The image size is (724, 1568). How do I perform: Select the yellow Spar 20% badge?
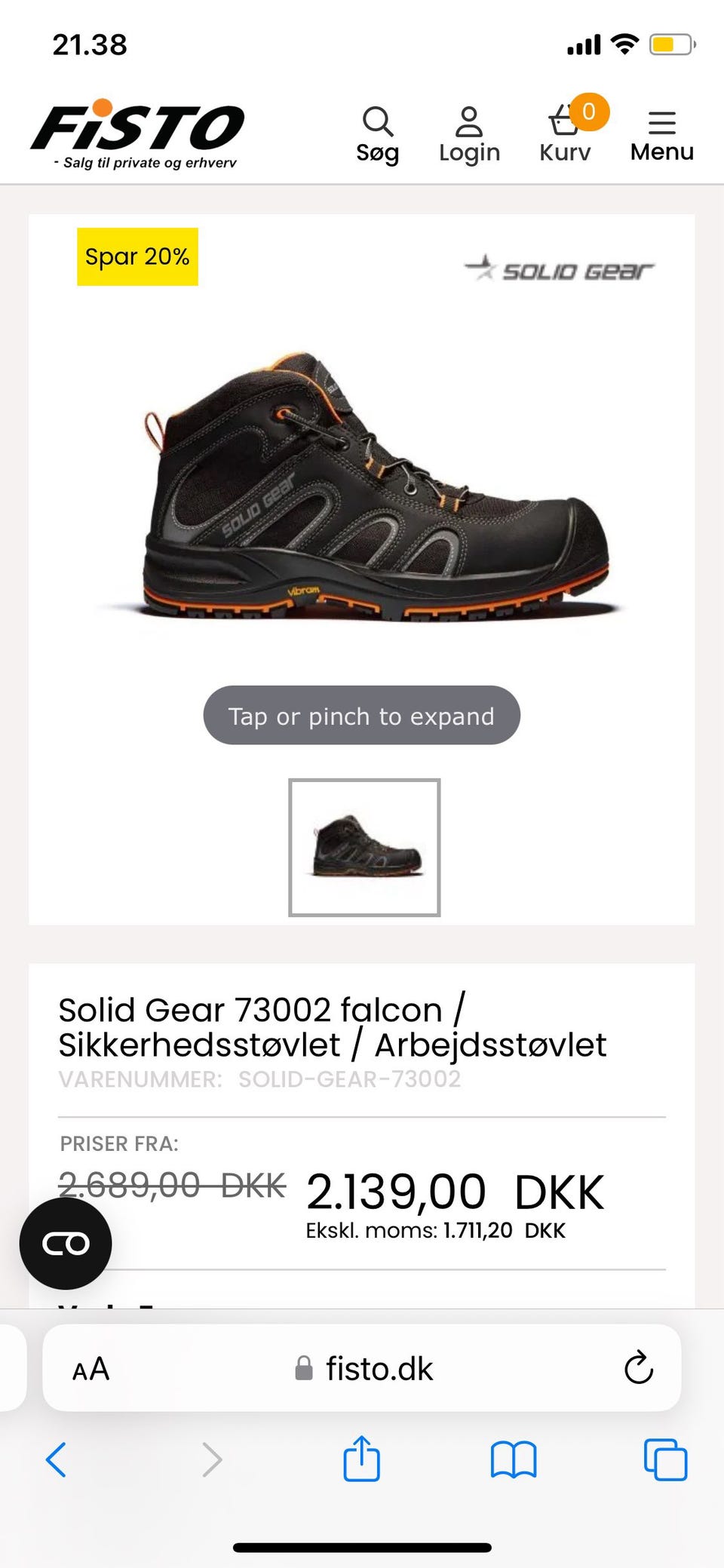[x=137, y=256]
